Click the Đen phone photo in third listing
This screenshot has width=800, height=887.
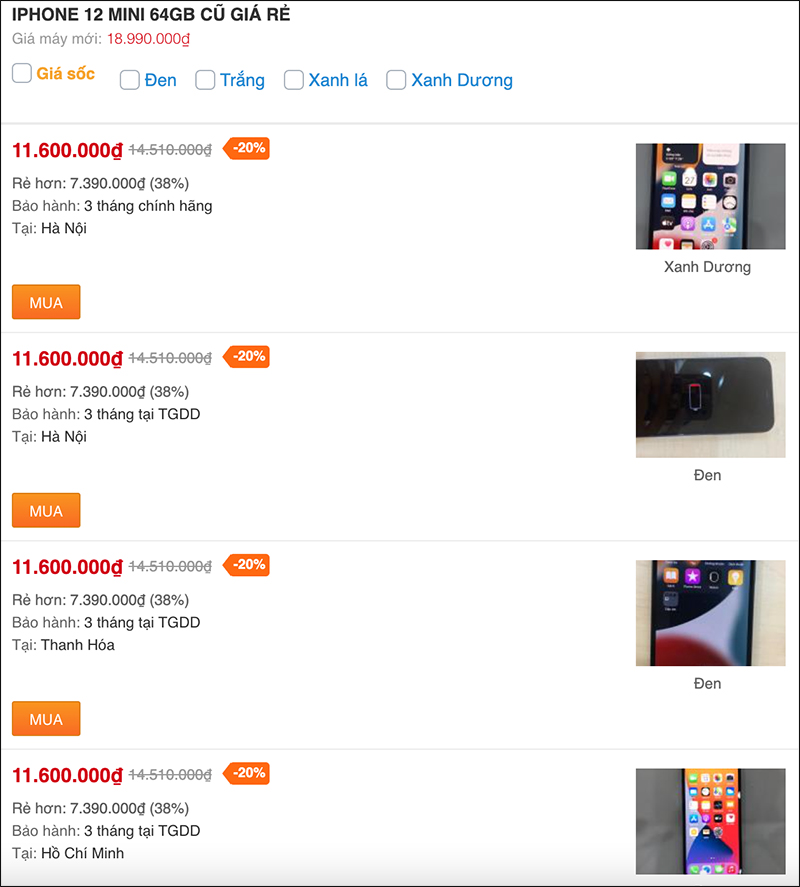[x=710, y=613]
